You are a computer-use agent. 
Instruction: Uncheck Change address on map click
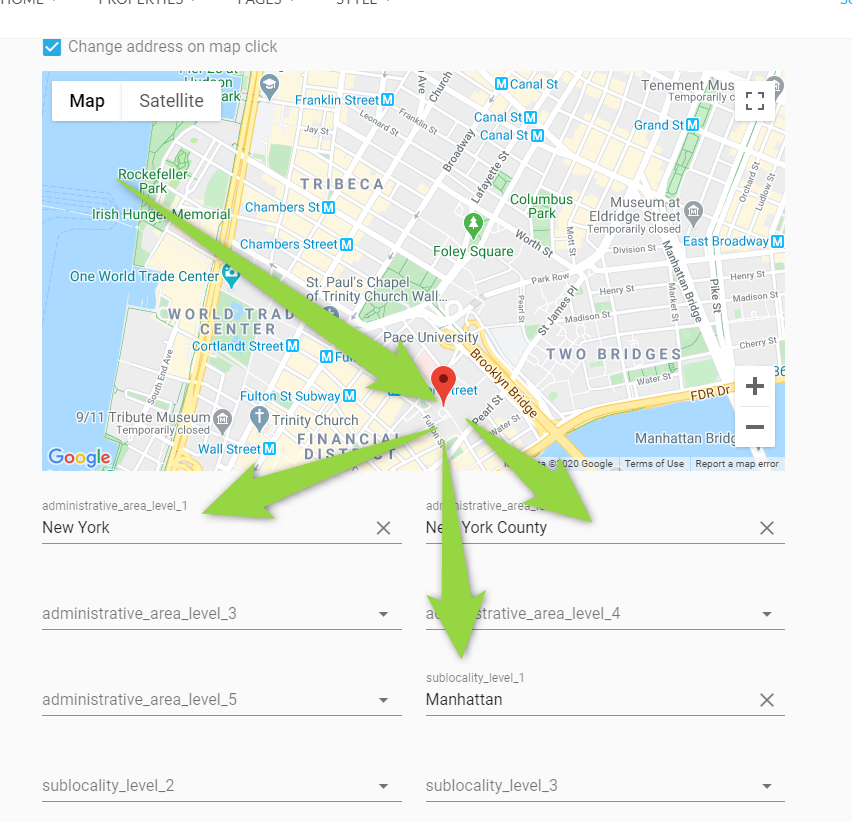[52, 47]
